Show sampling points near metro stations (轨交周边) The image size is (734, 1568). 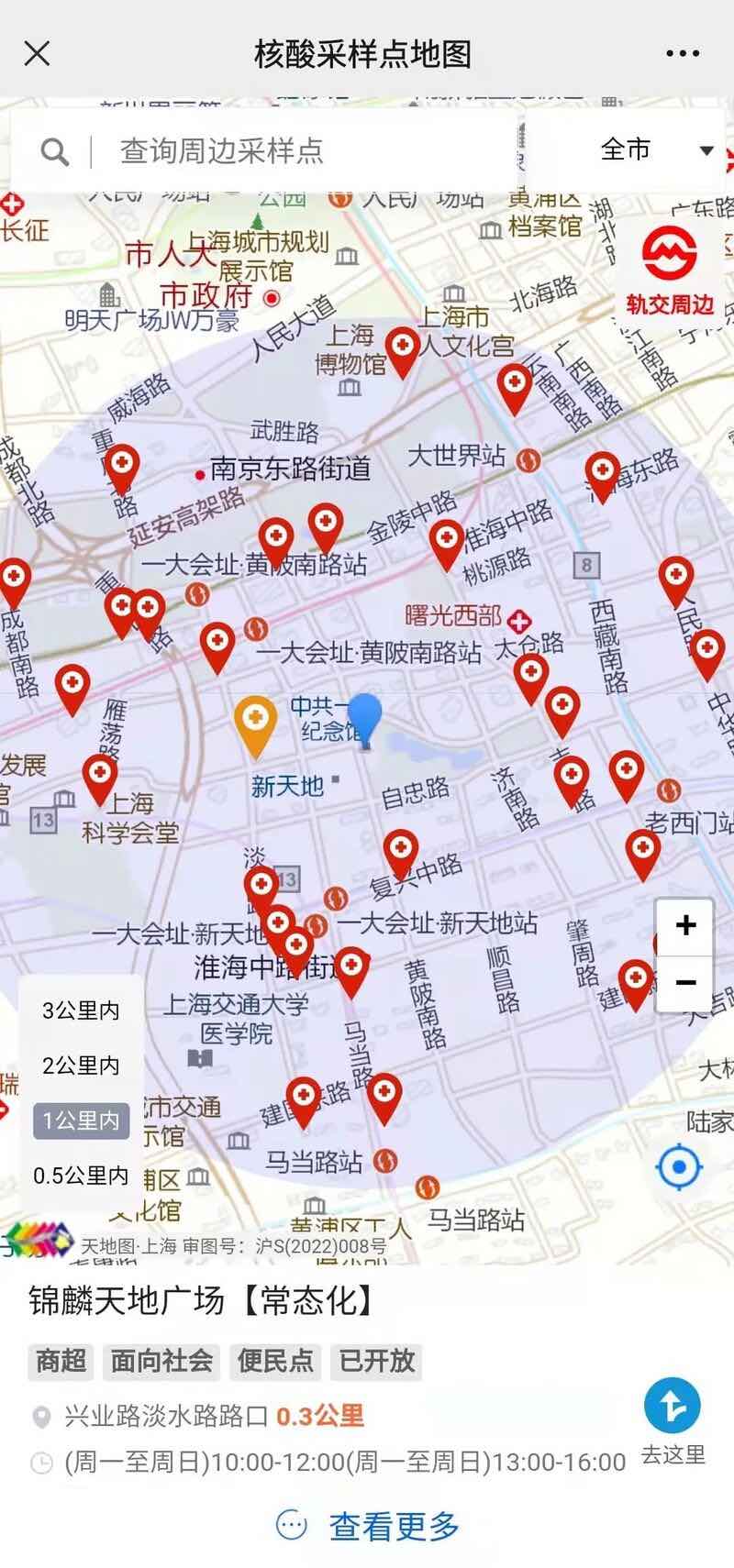click(669, 272)
